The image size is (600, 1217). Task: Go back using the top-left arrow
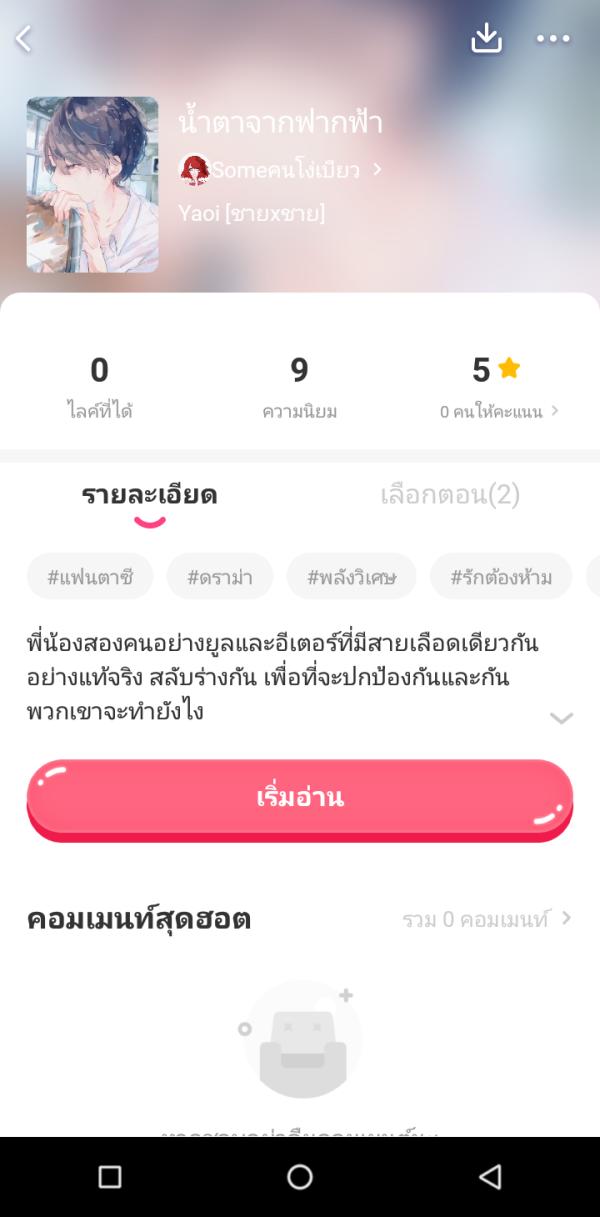tap(24, 39)
